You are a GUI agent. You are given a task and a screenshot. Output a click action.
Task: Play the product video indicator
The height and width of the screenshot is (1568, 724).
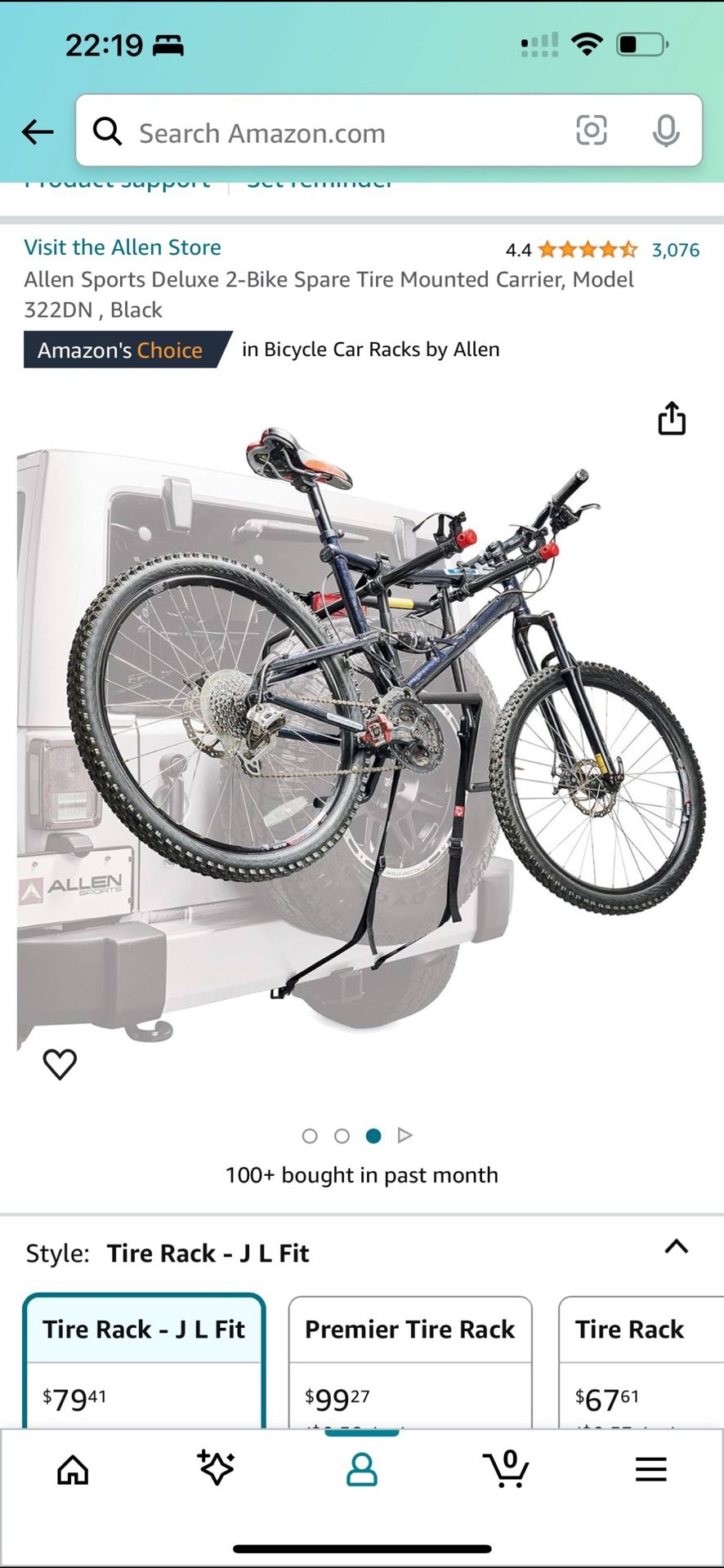[404, 1135]
